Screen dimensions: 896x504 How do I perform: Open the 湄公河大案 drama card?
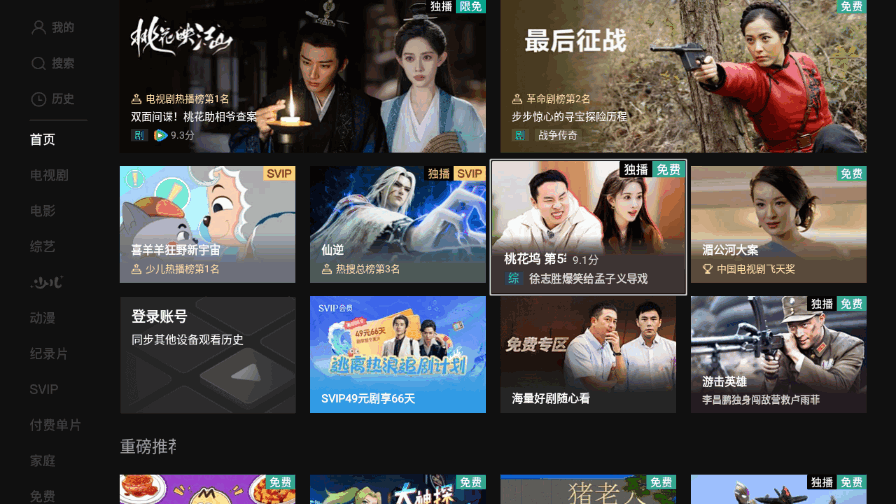tap(778, 224)
